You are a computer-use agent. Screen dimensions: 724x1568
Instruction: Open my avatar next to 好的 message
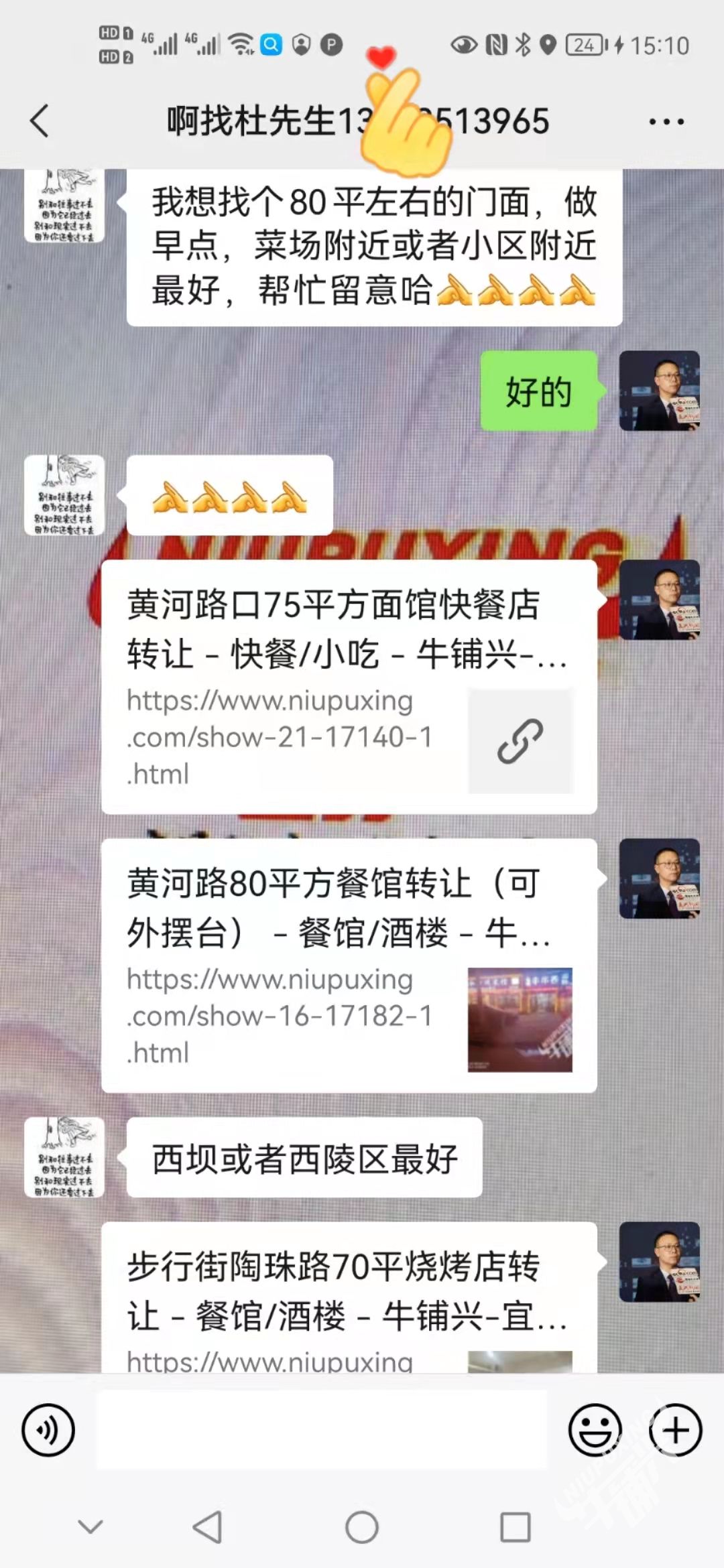pyautogui.click(x=659, y=391)
